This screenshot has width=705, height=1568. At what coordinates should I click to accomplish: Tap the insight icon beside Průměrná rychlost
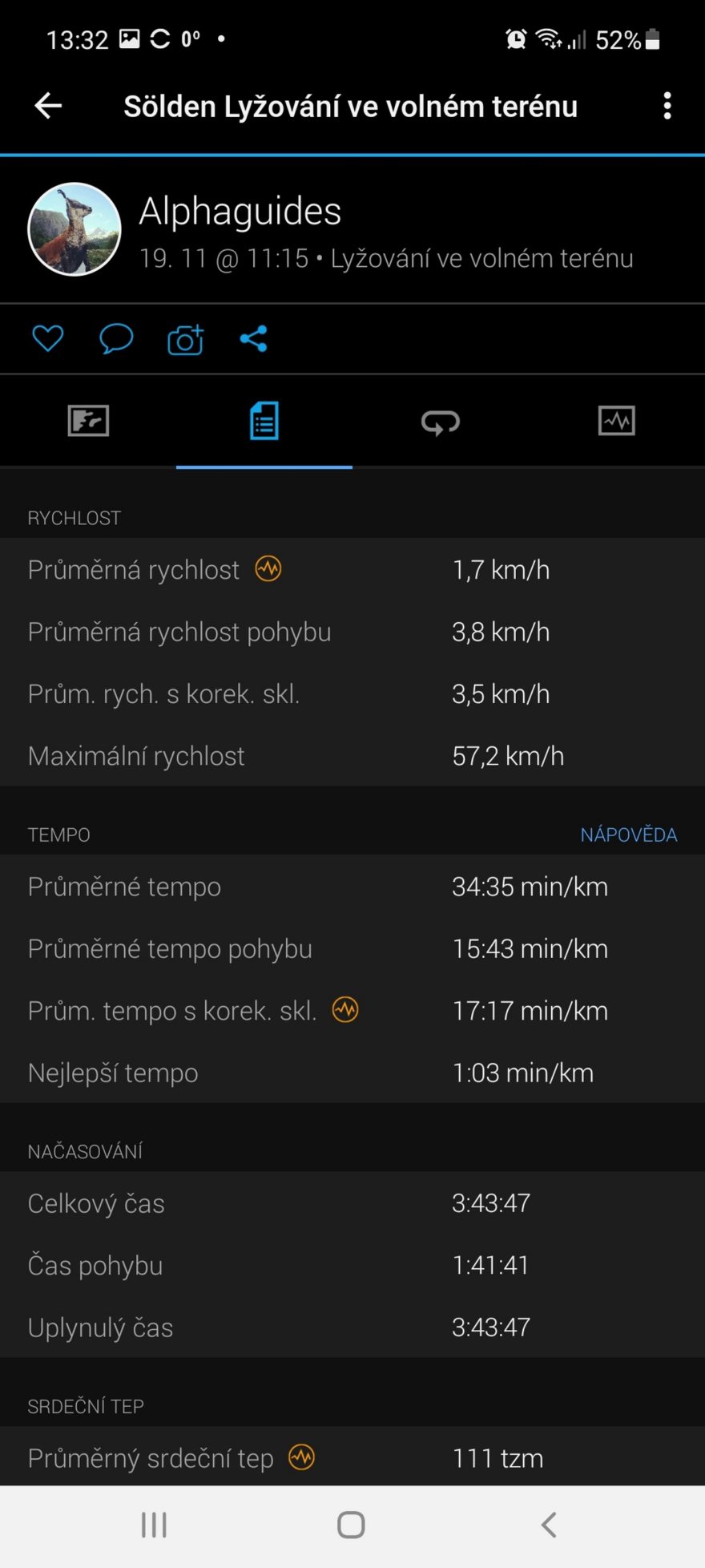268,569
